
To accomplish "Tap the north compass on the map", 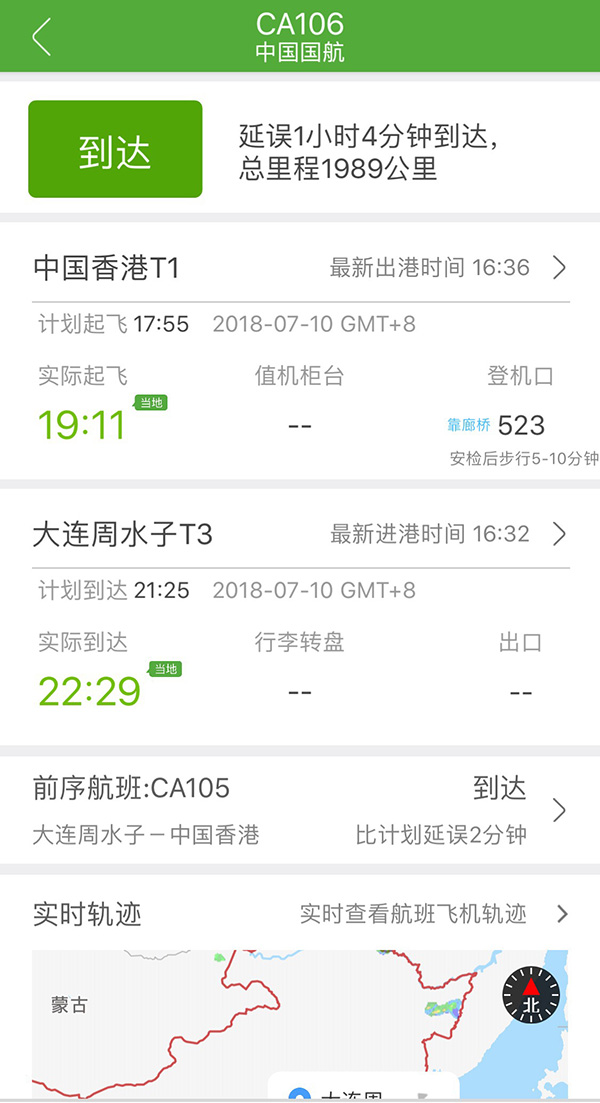I will pos(531,995).
